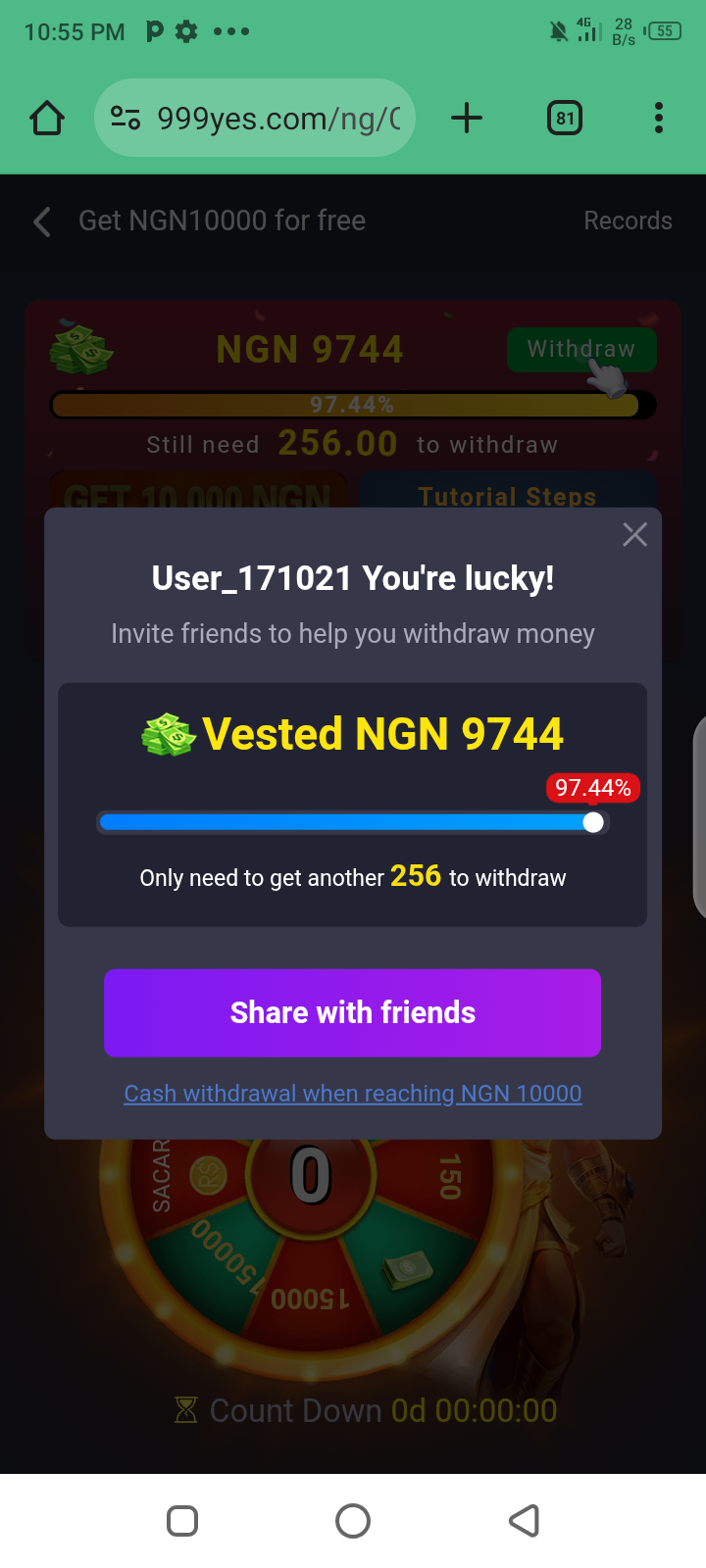The image size is (706, 1568).
Task: Tap the 999yes.com address bar
Action: (x=279, y=119)
